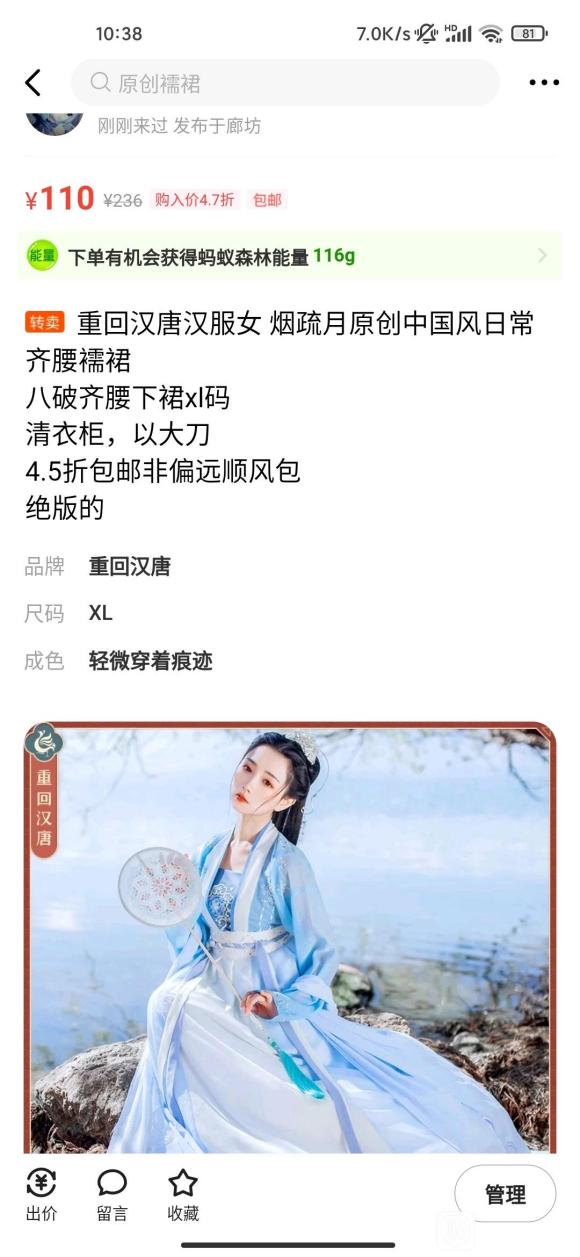580x1257 pixels.
Task: Open the 管理 button
Action: pos(505,1194)
